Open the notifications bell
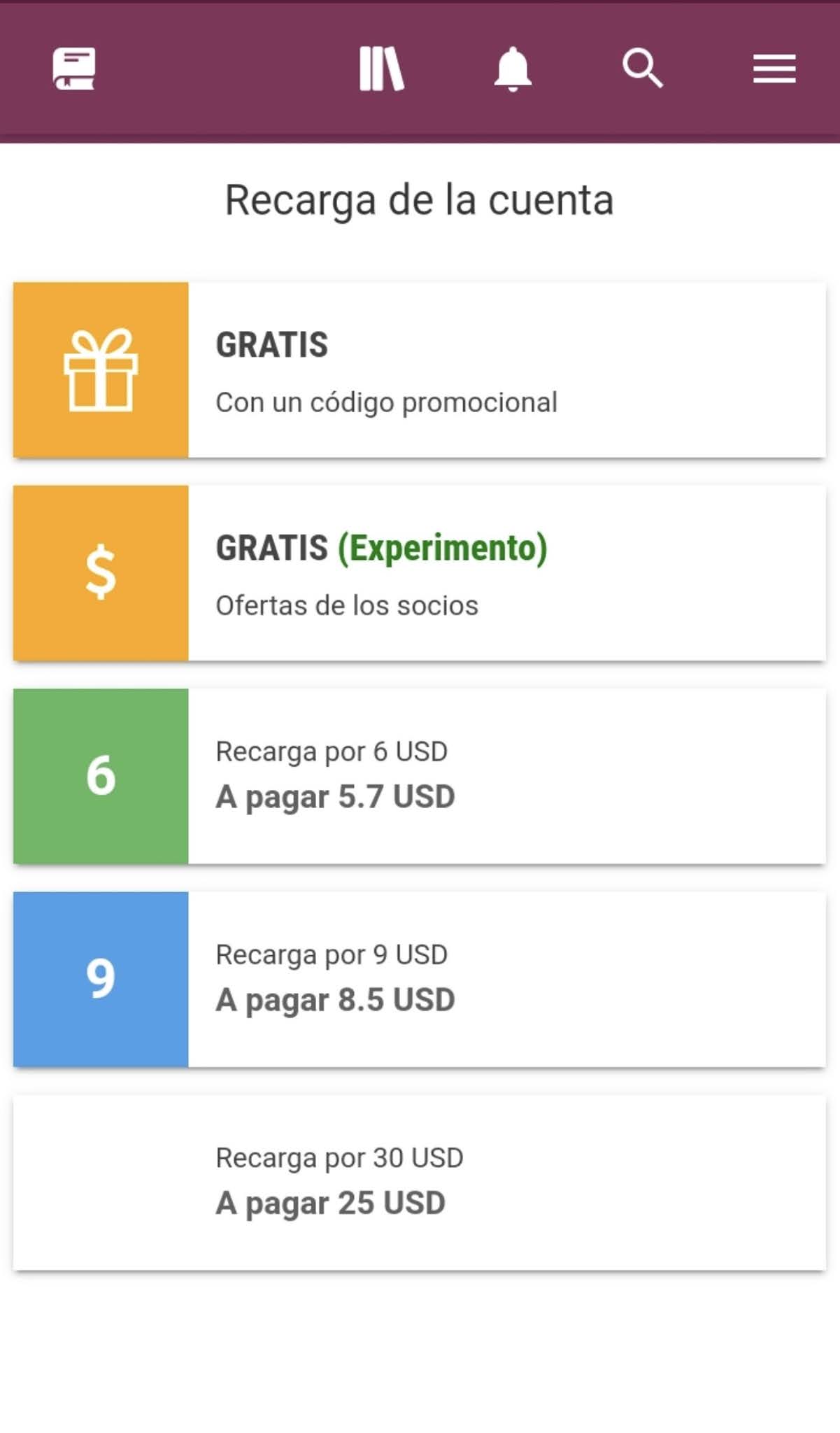Viewport: 840px width, 1433px height. (x=513, y=69)
